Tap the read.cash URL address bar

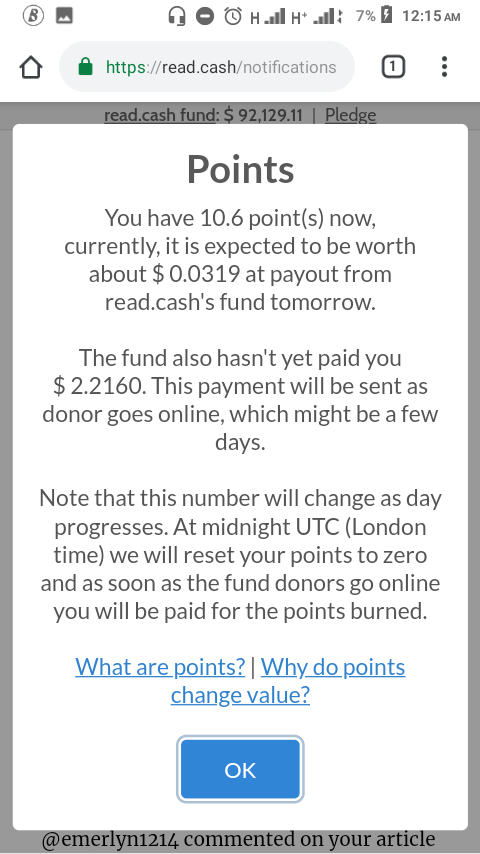click(207, 67)
